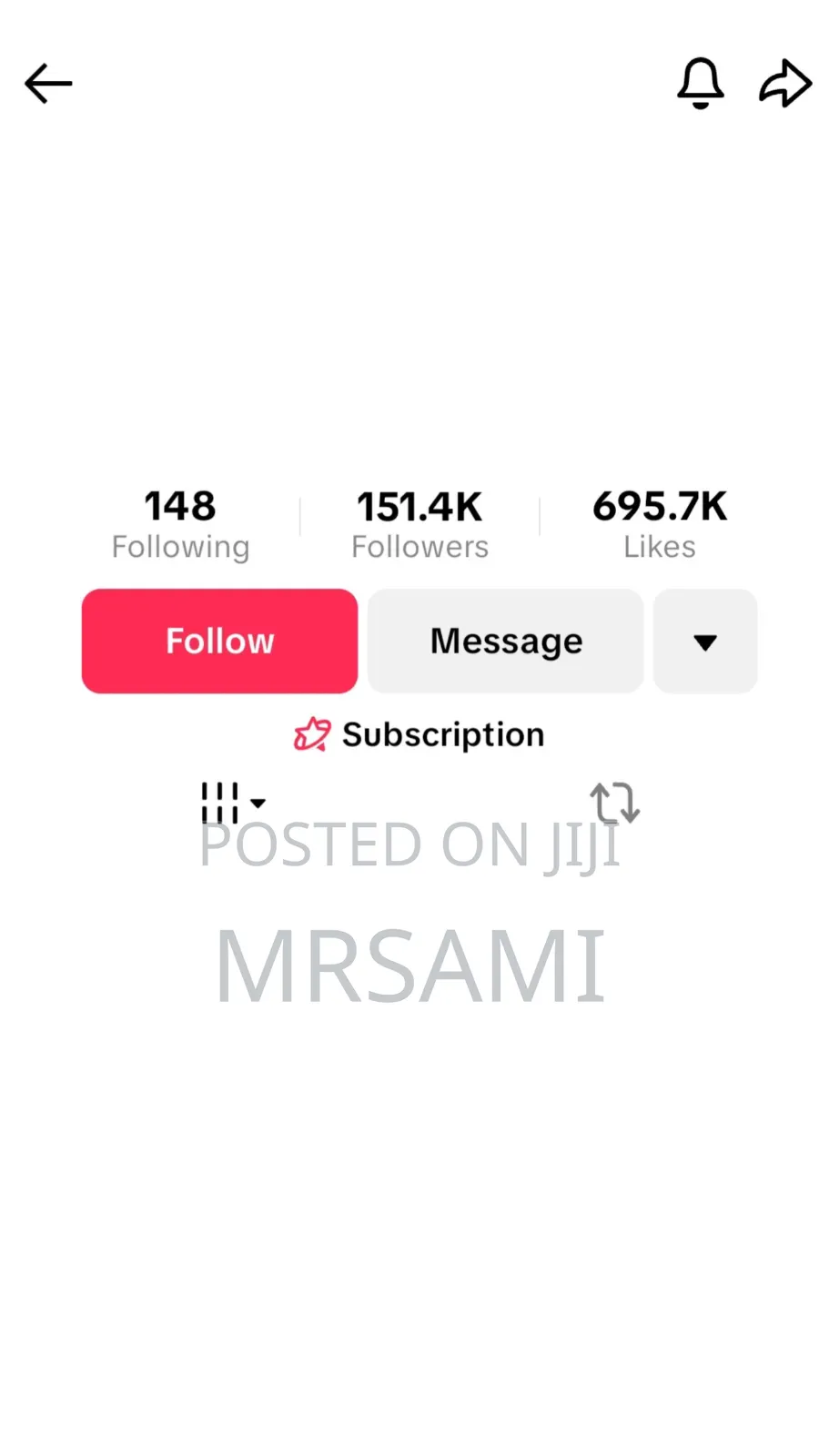Switch to the reposts tab
Viewport: 819px width, 1456px height.
tap(614, 803)
